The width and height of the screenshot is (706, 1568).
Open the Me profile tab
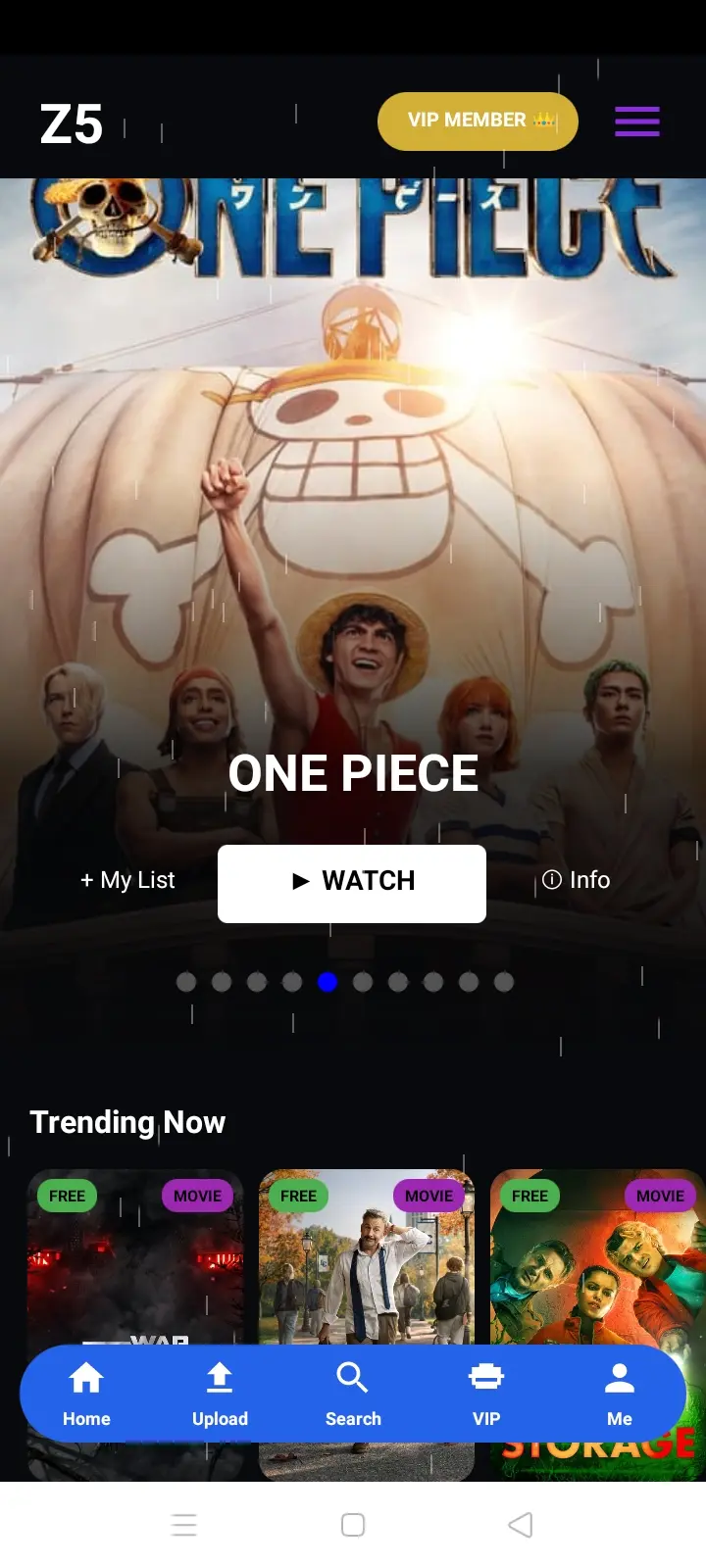click(620, 1395)
